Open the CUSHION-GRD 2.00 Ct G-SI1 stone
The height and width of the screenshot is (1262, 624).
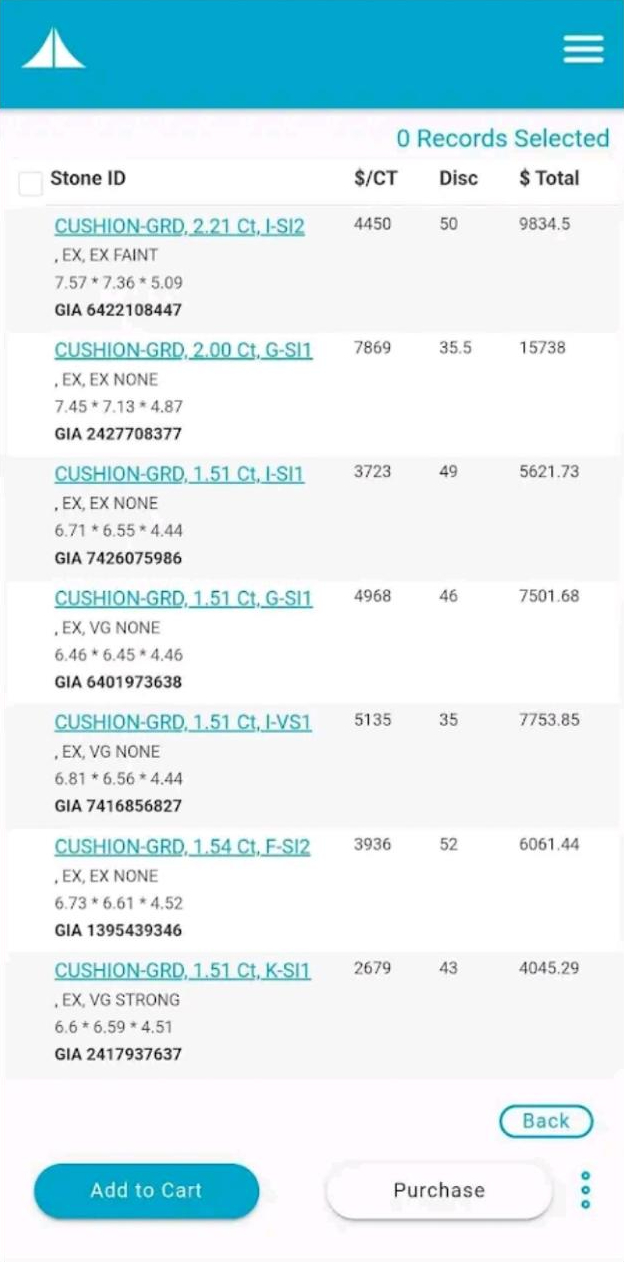coord(184,351)
